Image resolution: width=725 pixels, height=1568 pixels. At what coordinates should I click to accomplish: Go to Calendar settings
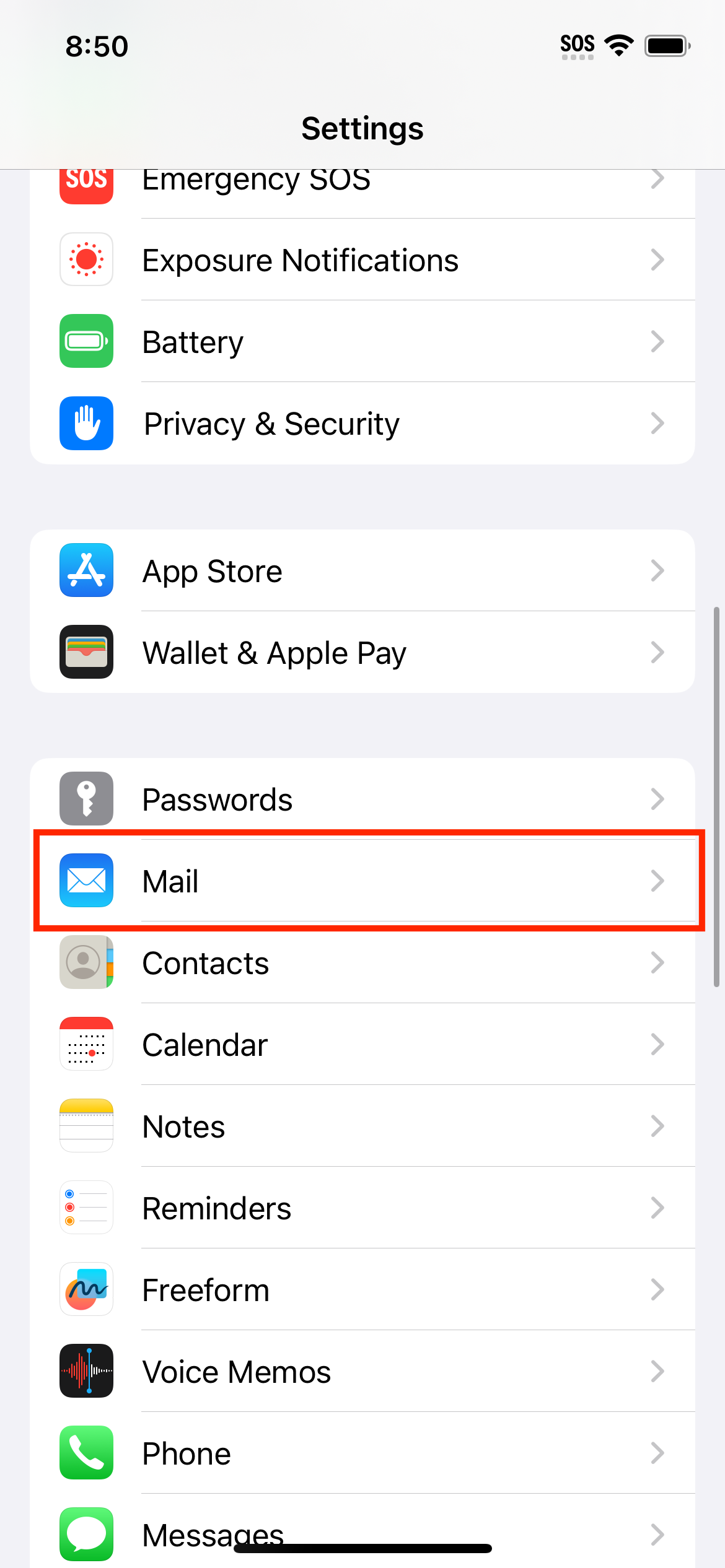coord(362,1044)
